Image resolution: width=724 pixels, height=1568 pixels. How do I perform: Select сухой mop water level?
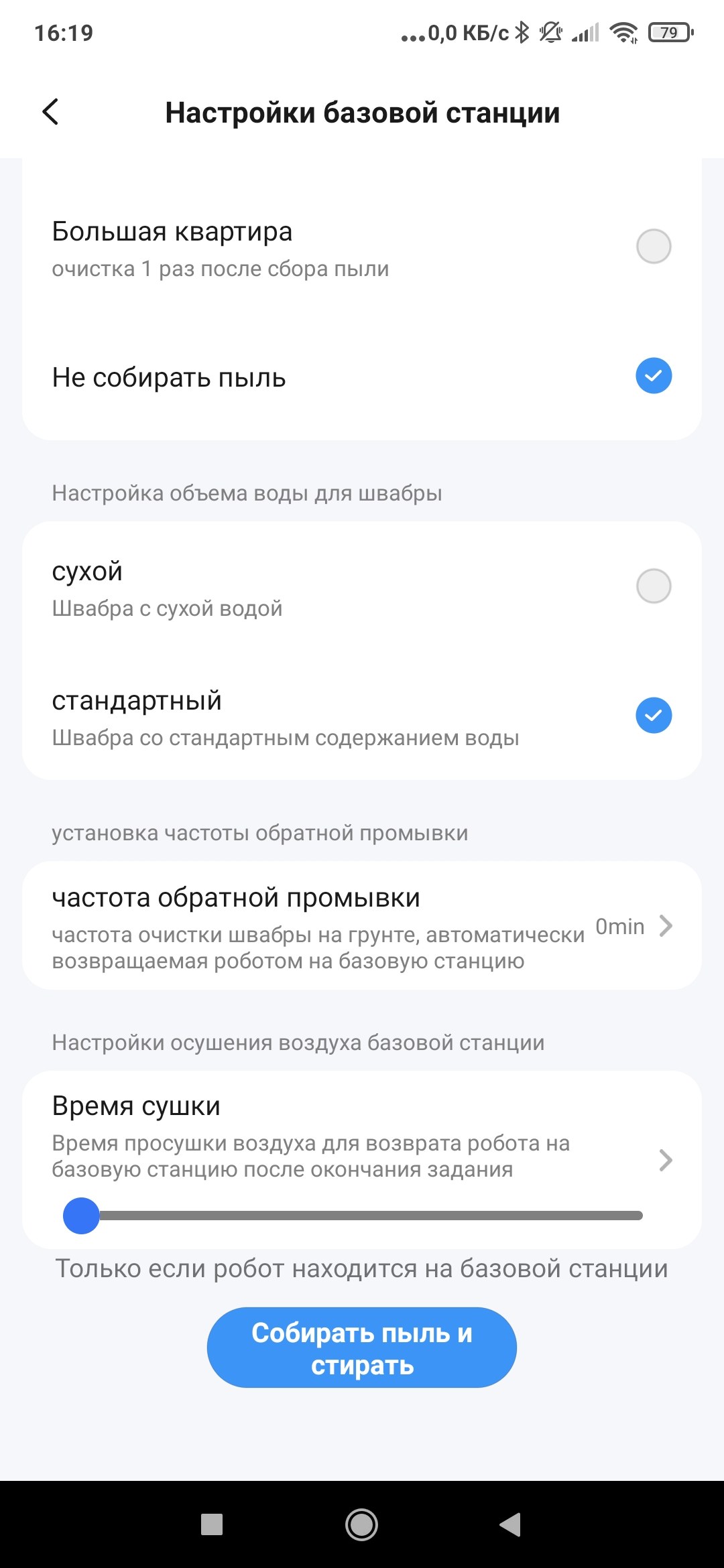click(653, 586)
